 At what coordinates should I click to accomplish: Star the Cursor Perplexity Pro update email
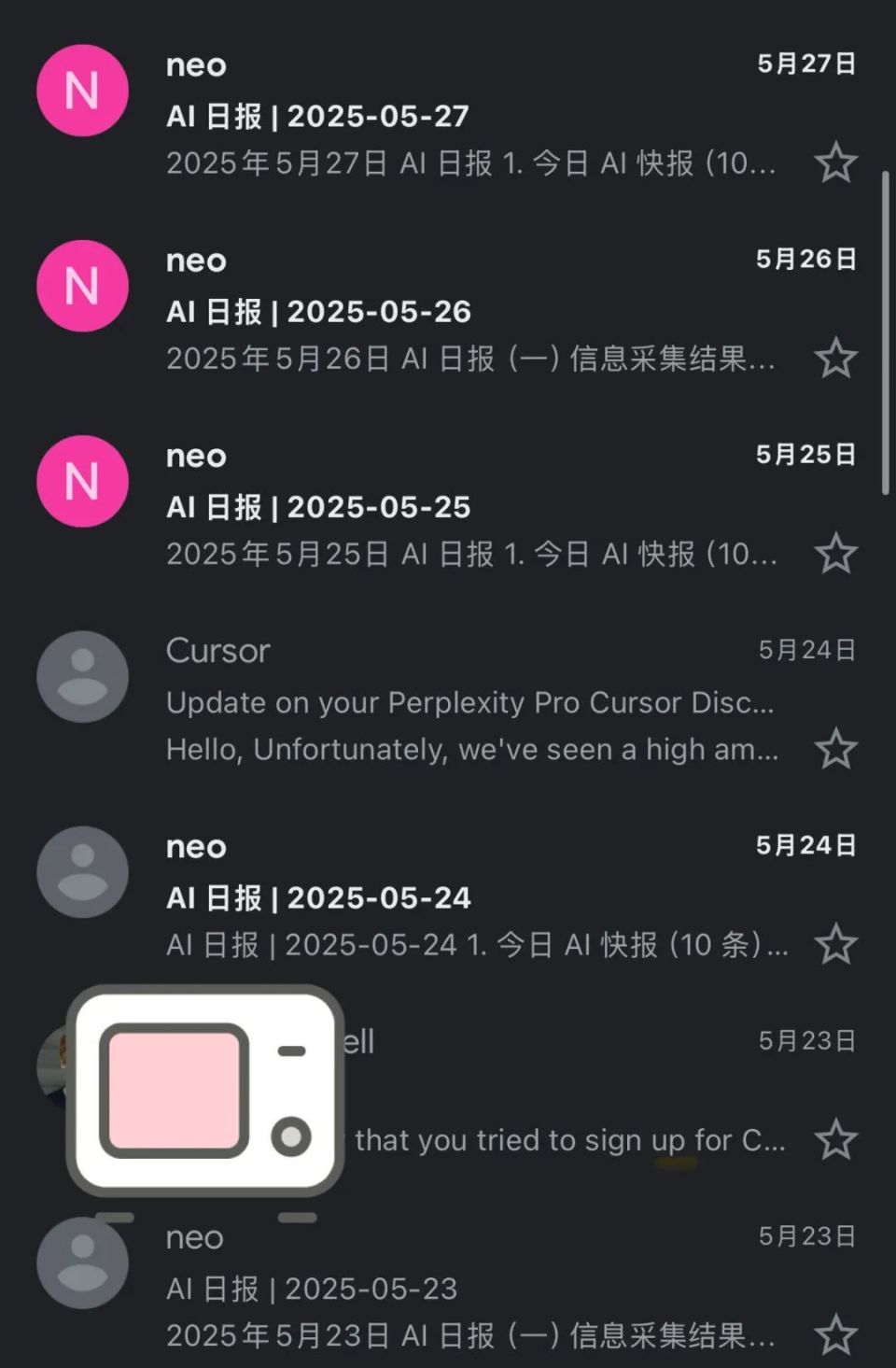tap(835, 747)
